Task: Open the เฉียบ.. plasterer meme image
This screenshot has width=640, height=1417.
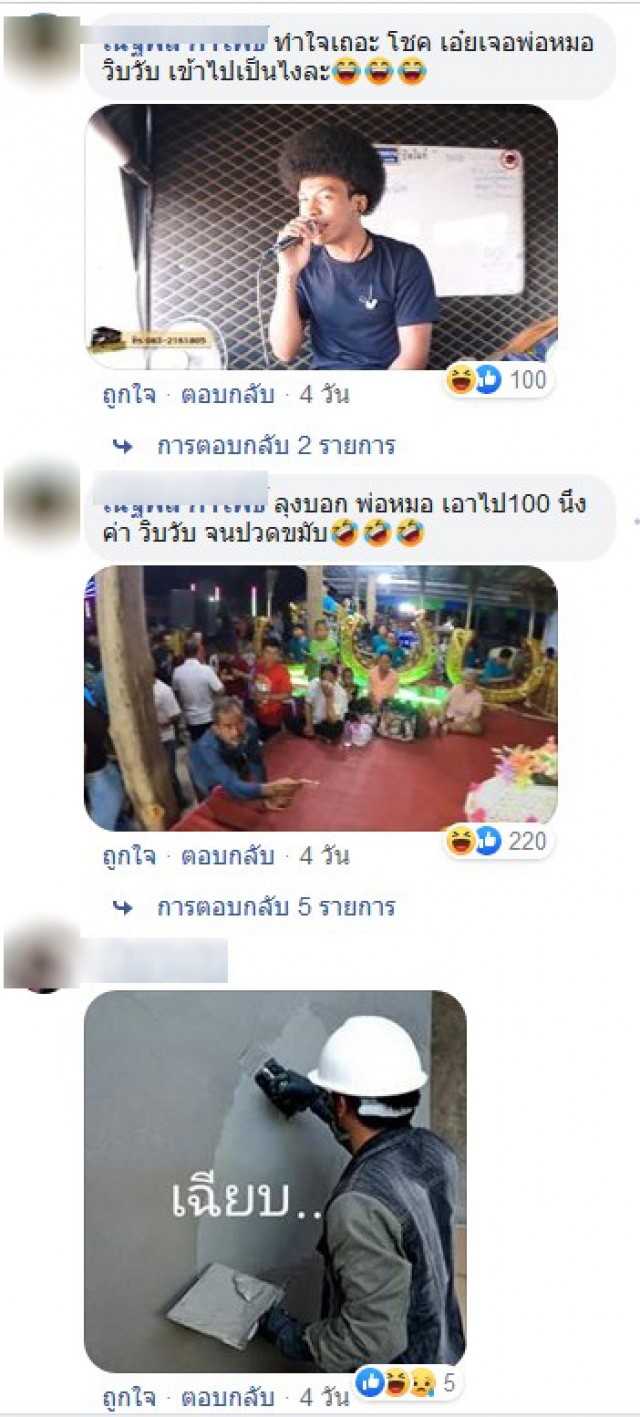Action: [x=275, y=1181]
